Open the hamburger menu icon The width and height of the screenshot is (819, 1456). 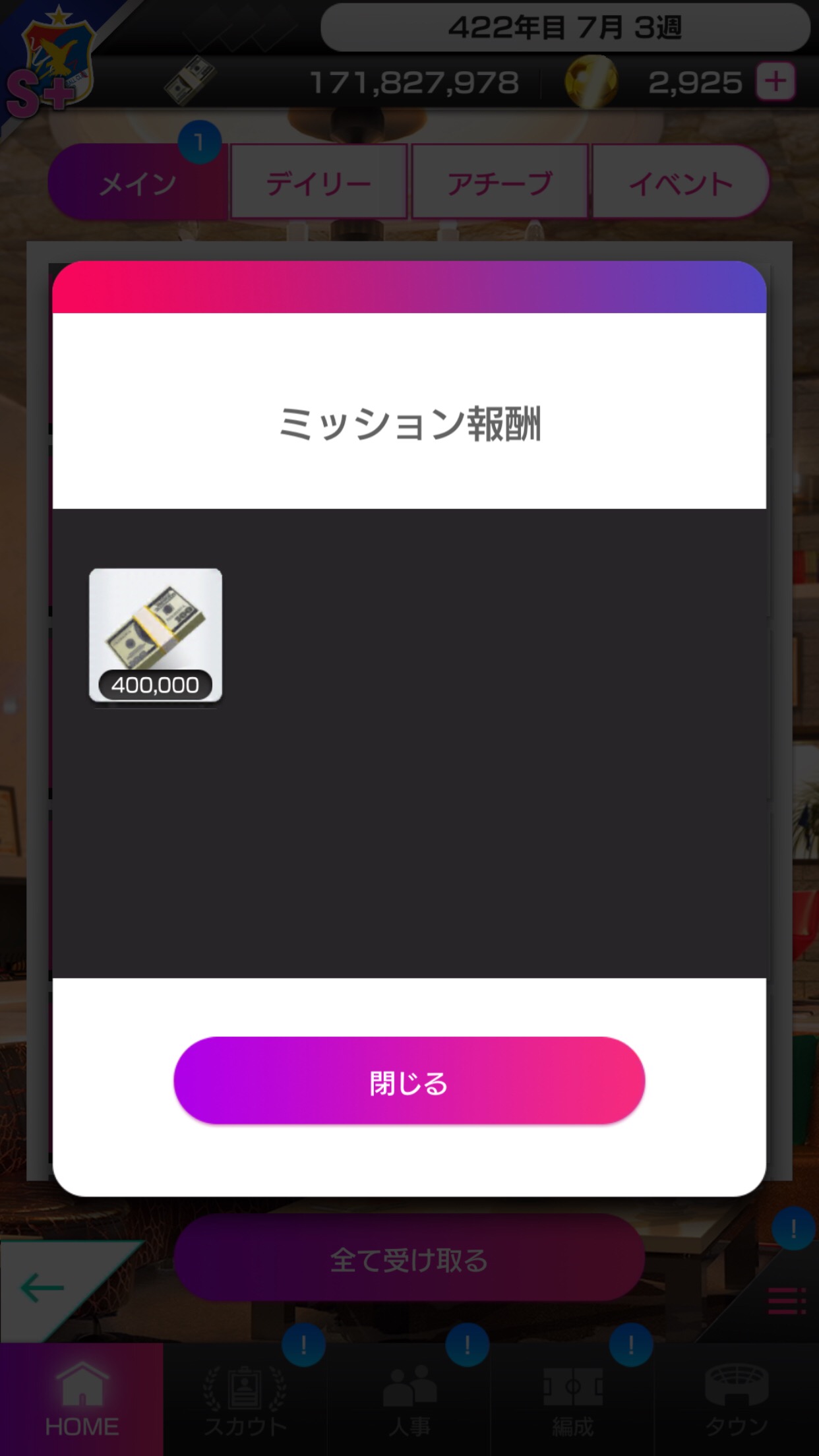click(786, 1300)
